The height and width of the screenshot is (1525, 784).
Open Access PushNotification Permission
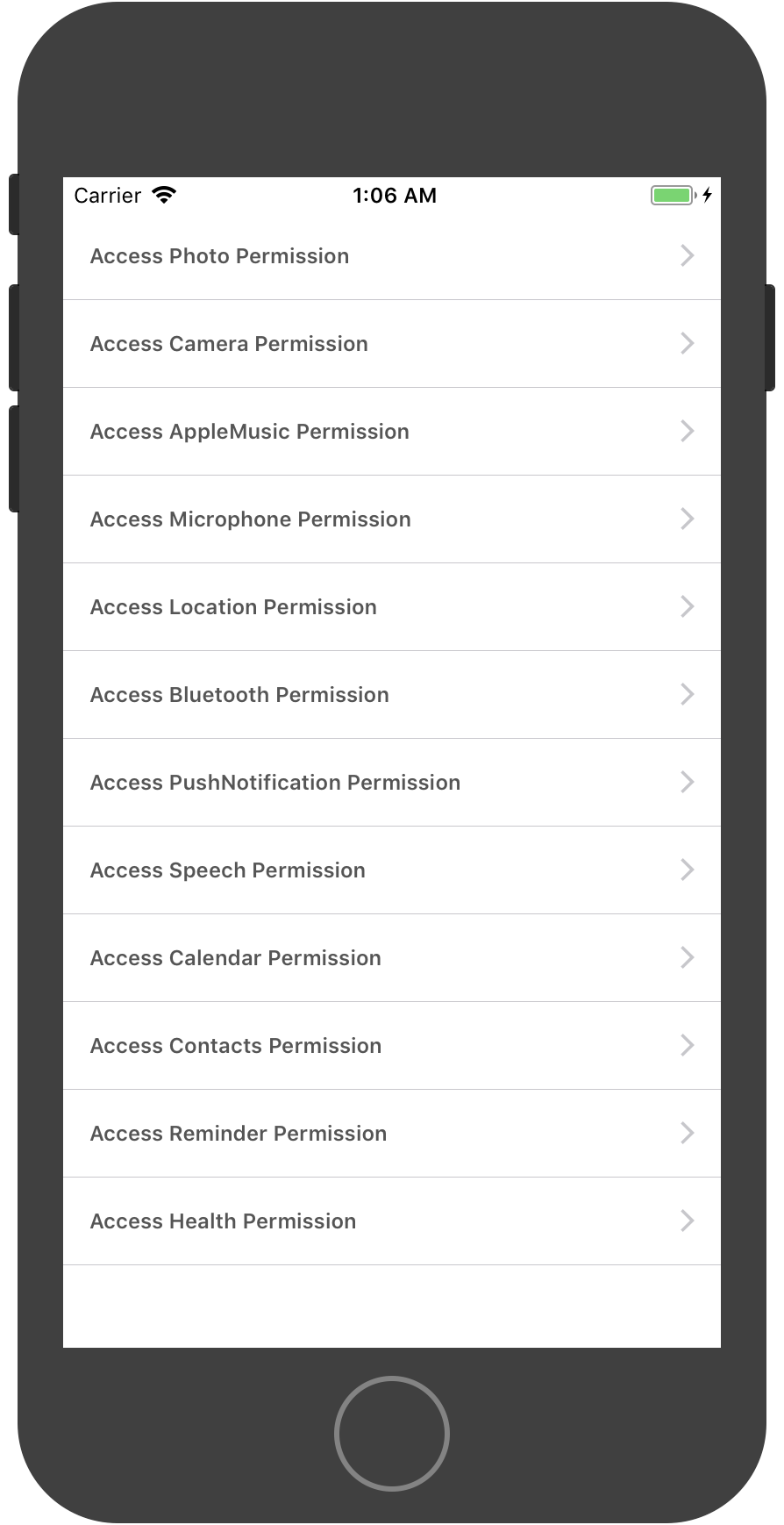(392, 783)
